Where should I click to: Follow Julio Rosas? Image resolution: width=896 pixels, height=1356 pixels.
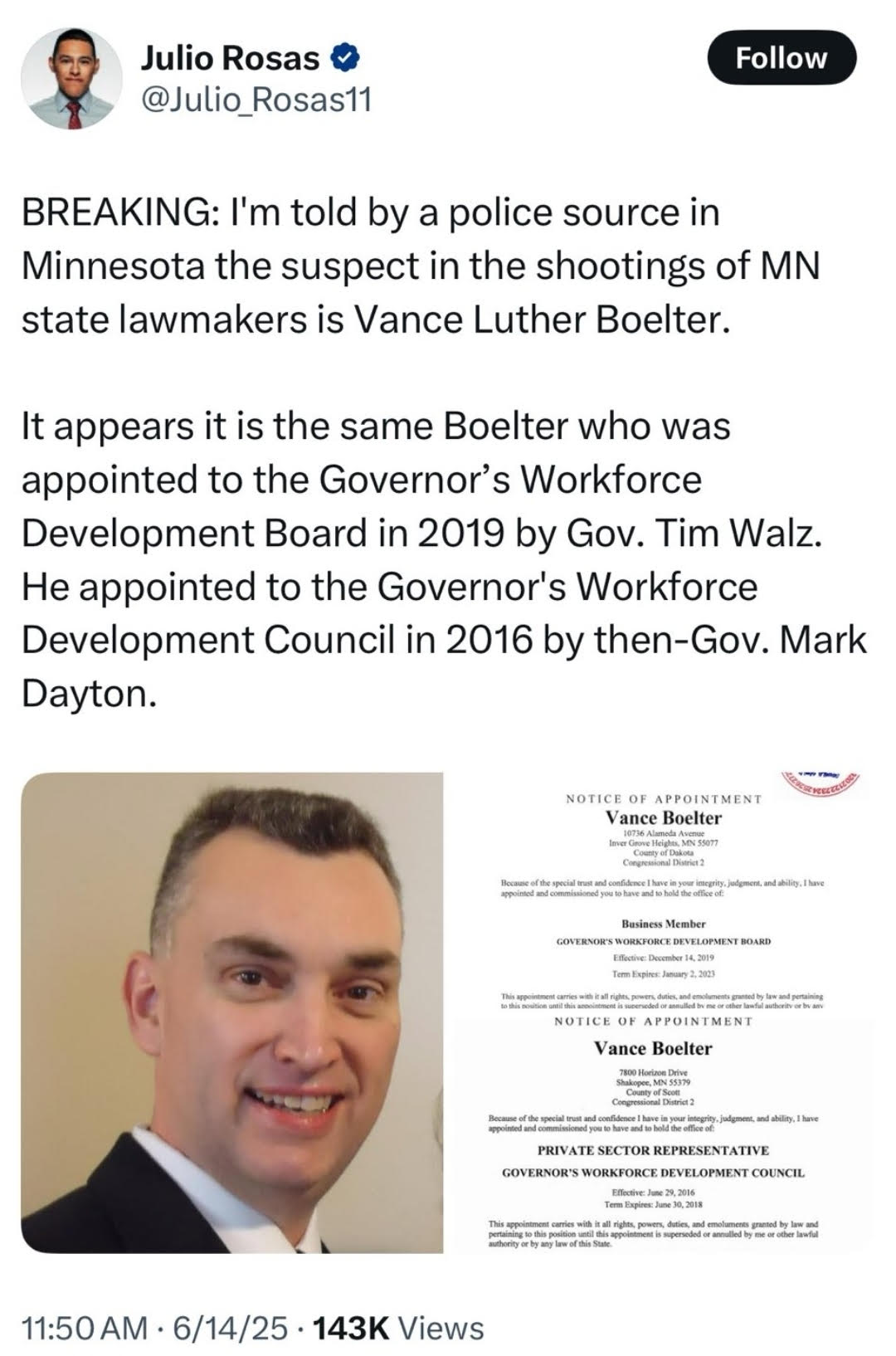click(x=781, y=58)
